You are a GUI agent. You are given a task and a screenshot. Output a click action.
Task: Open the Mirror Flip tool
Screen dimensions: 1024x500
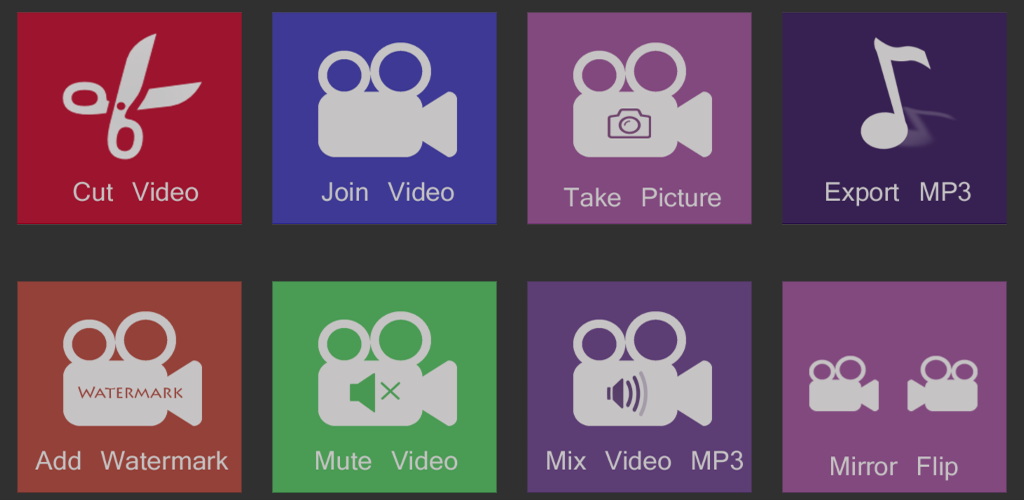pos(894,386)
